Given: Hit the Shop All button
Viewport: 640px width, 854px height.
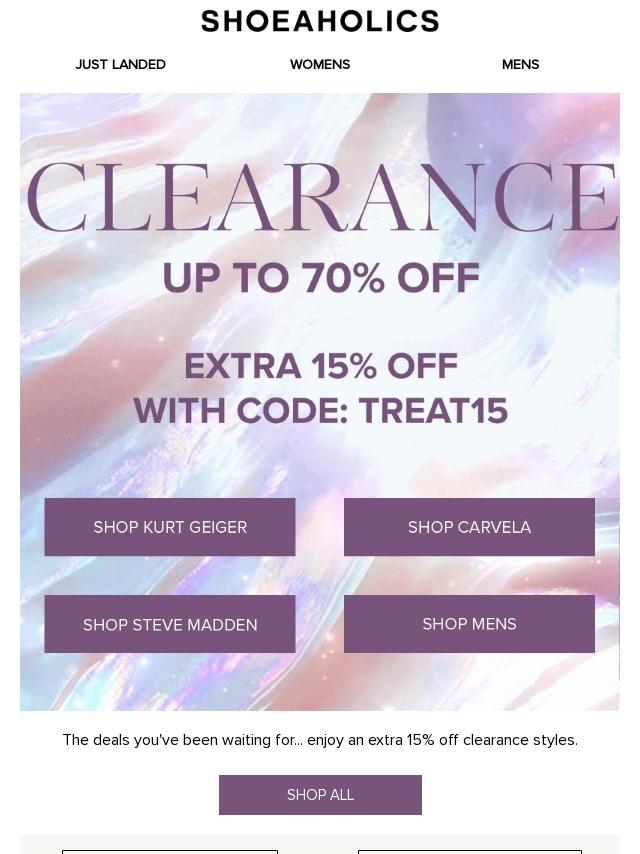Looking at the screenshot, I should [x=320, y=795].
